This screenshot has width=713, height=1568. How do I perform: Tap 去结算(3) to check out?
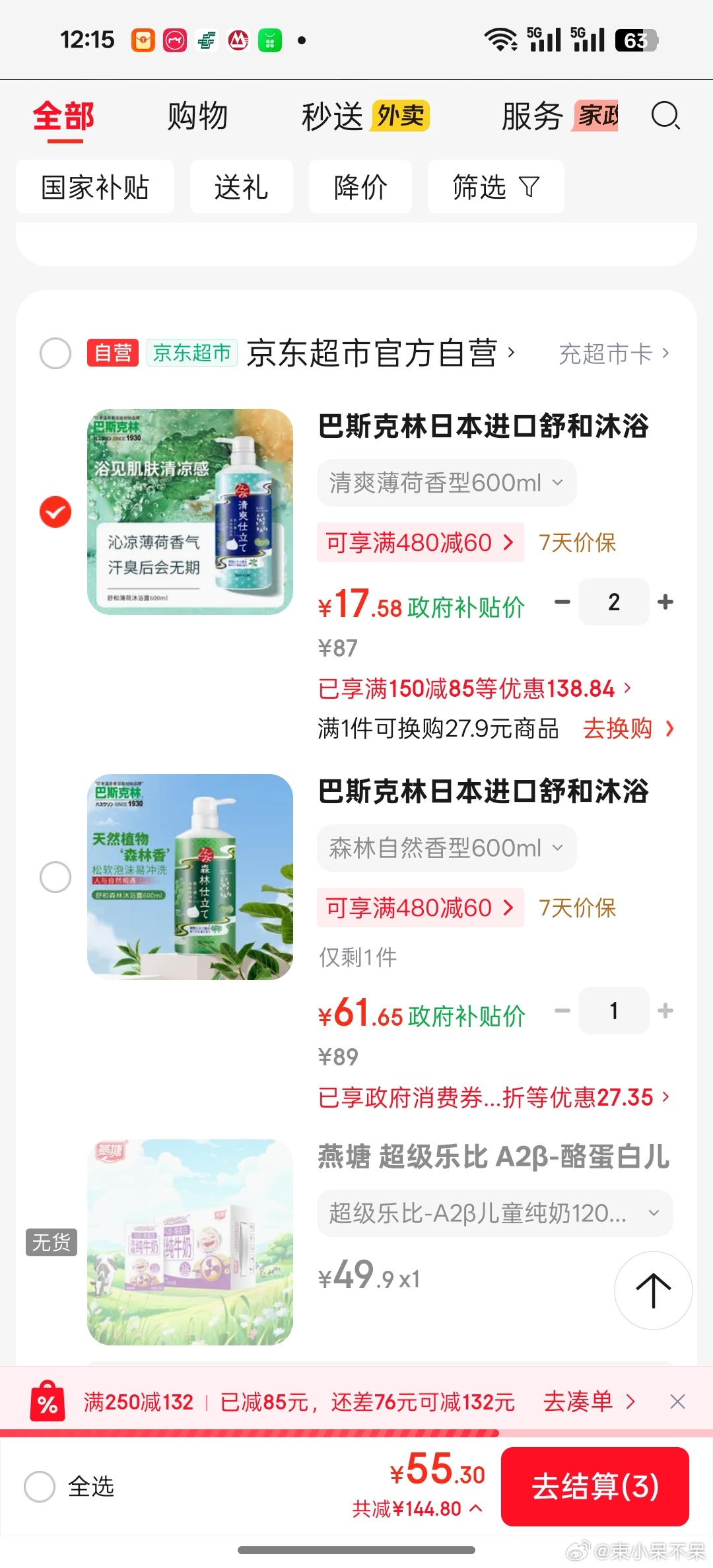[x=595, y=1486]
